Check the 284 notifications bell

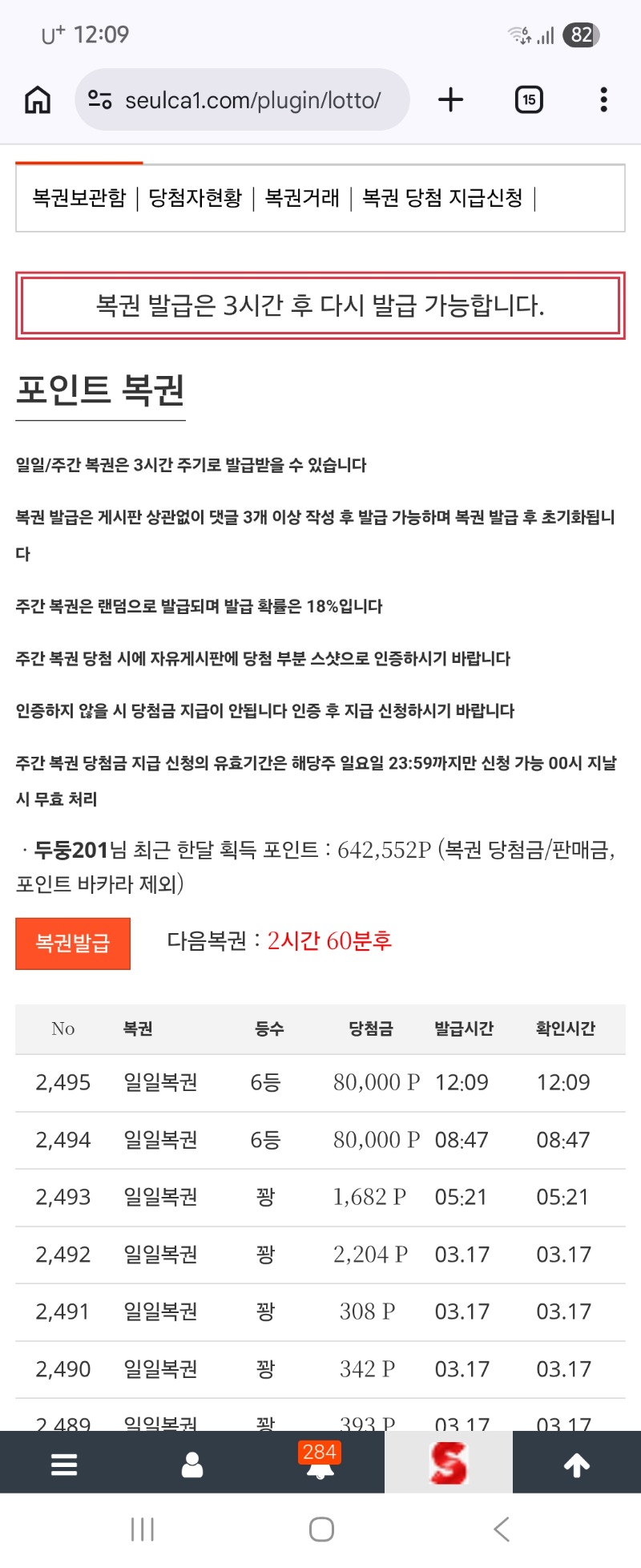(x=320, y=1463)
